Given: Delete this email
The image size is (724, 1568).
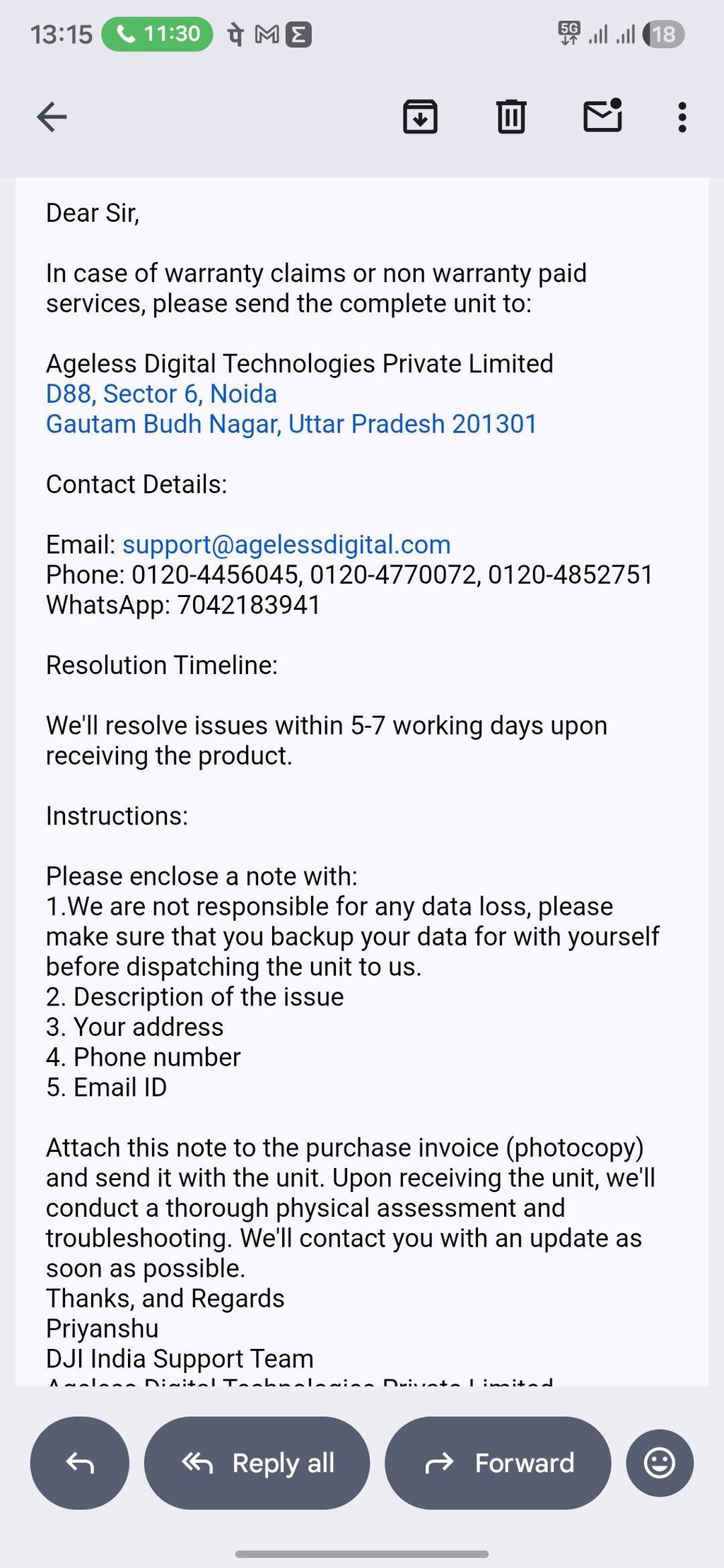Looking at the screenshot, I should (x=511, y=117).
